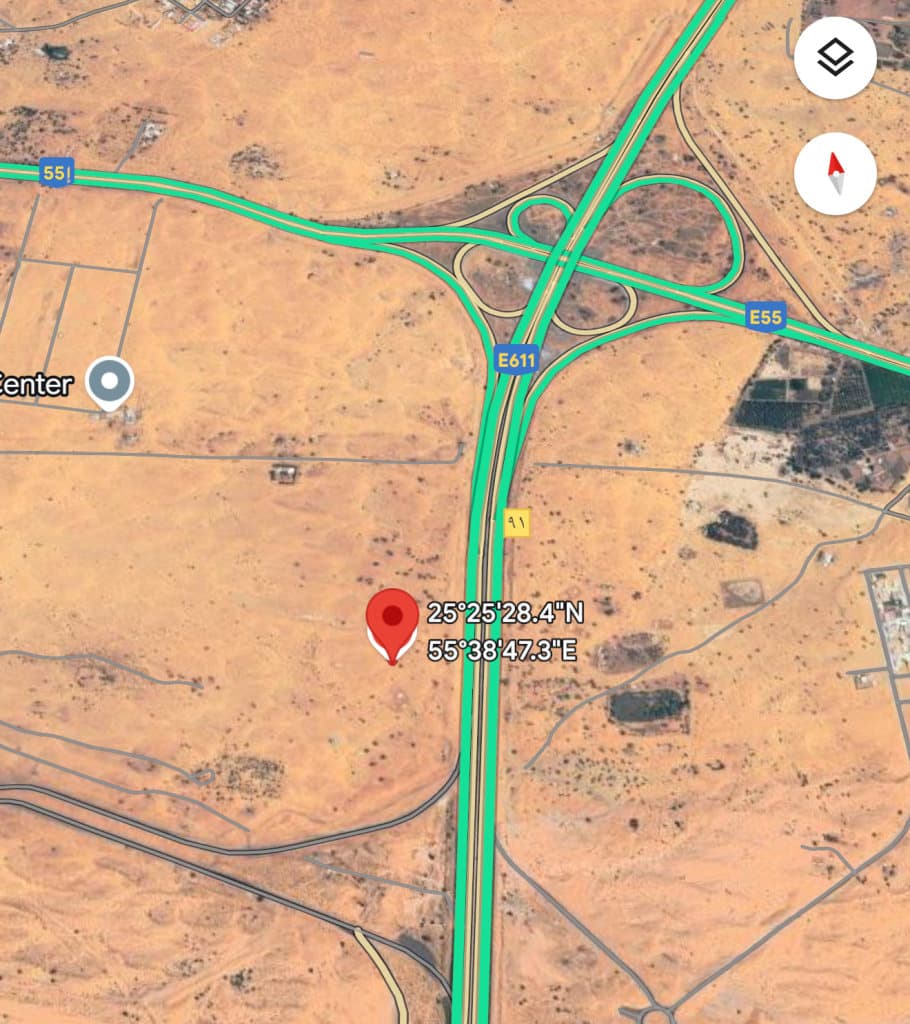910x1024 pixels.
Task: Open the gray place marker labeled Center
Action: [x=109, y=382]
